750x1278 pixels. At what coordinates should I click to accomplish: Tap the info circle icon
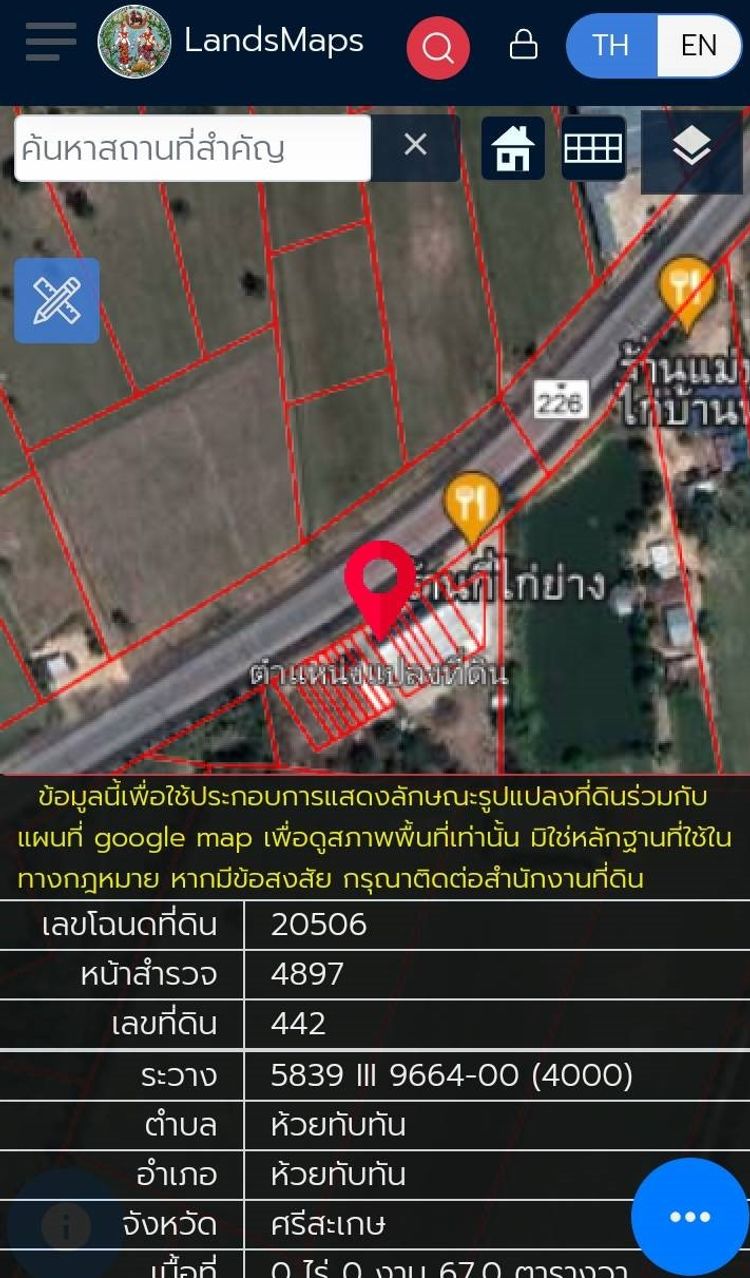point(66,1225)
